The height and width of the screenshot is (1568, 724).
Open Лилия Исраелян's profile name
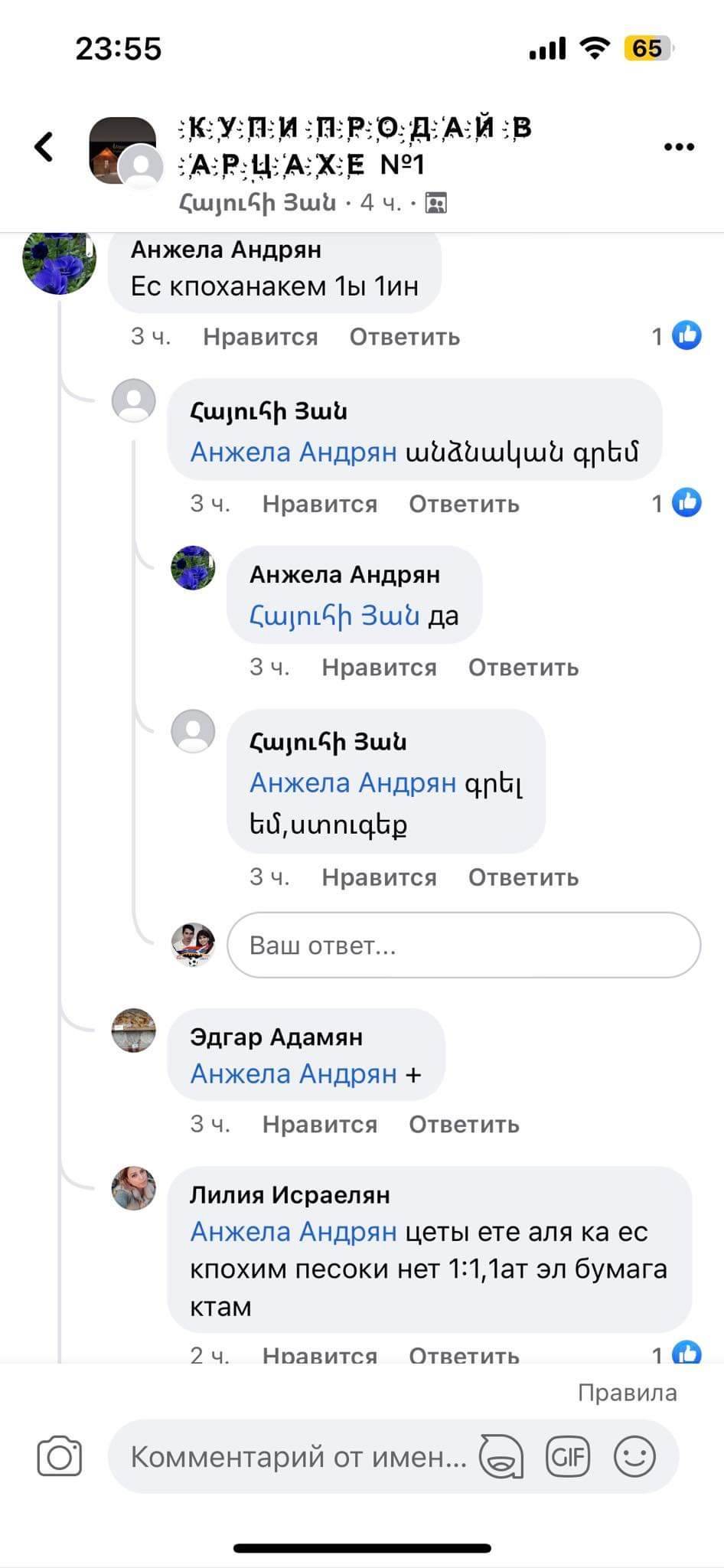(x=289, y=1194)
